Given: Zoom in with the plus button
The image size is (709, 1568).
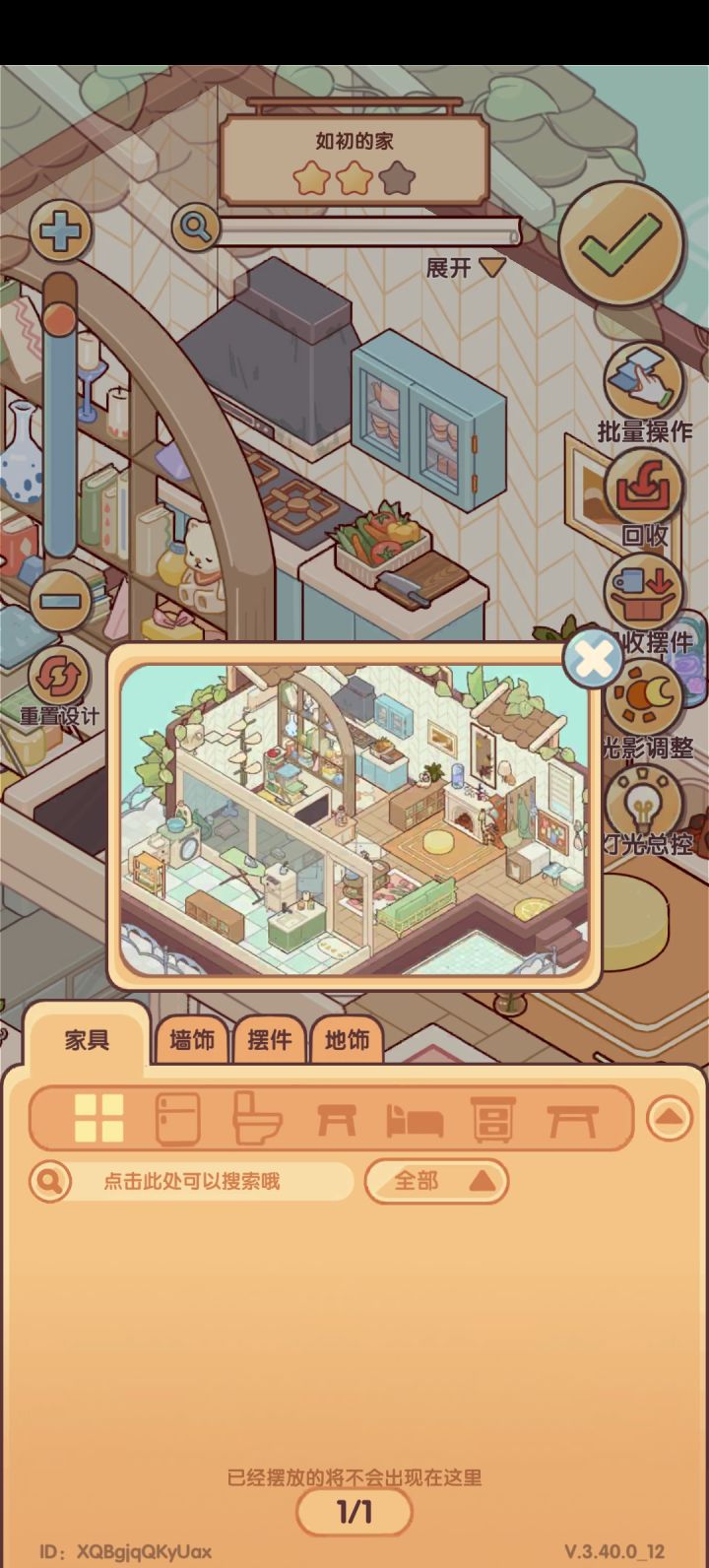Looking at the screenshot, I should [60, 232].
